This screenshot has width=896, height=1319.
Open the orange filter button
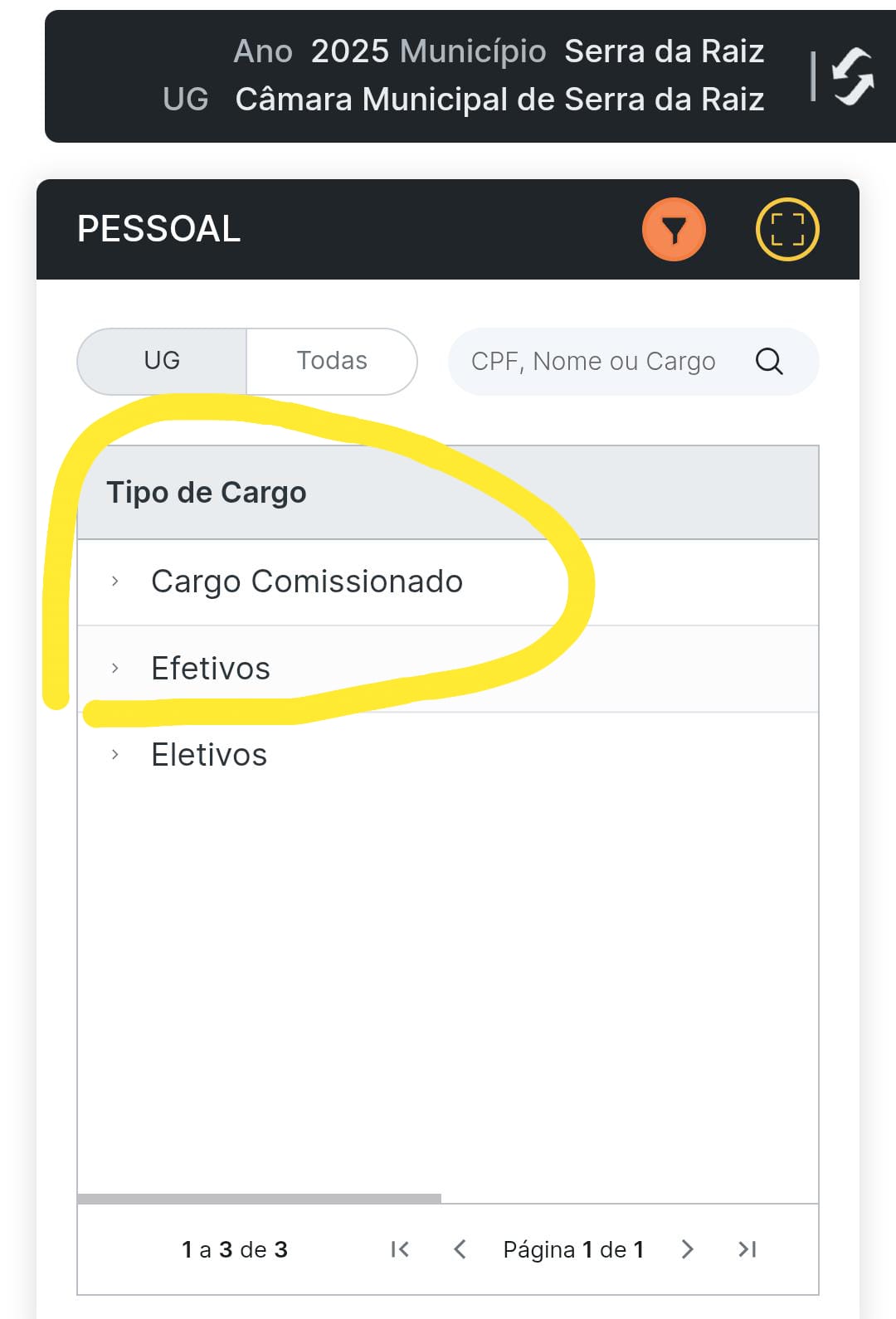[674, 230]
